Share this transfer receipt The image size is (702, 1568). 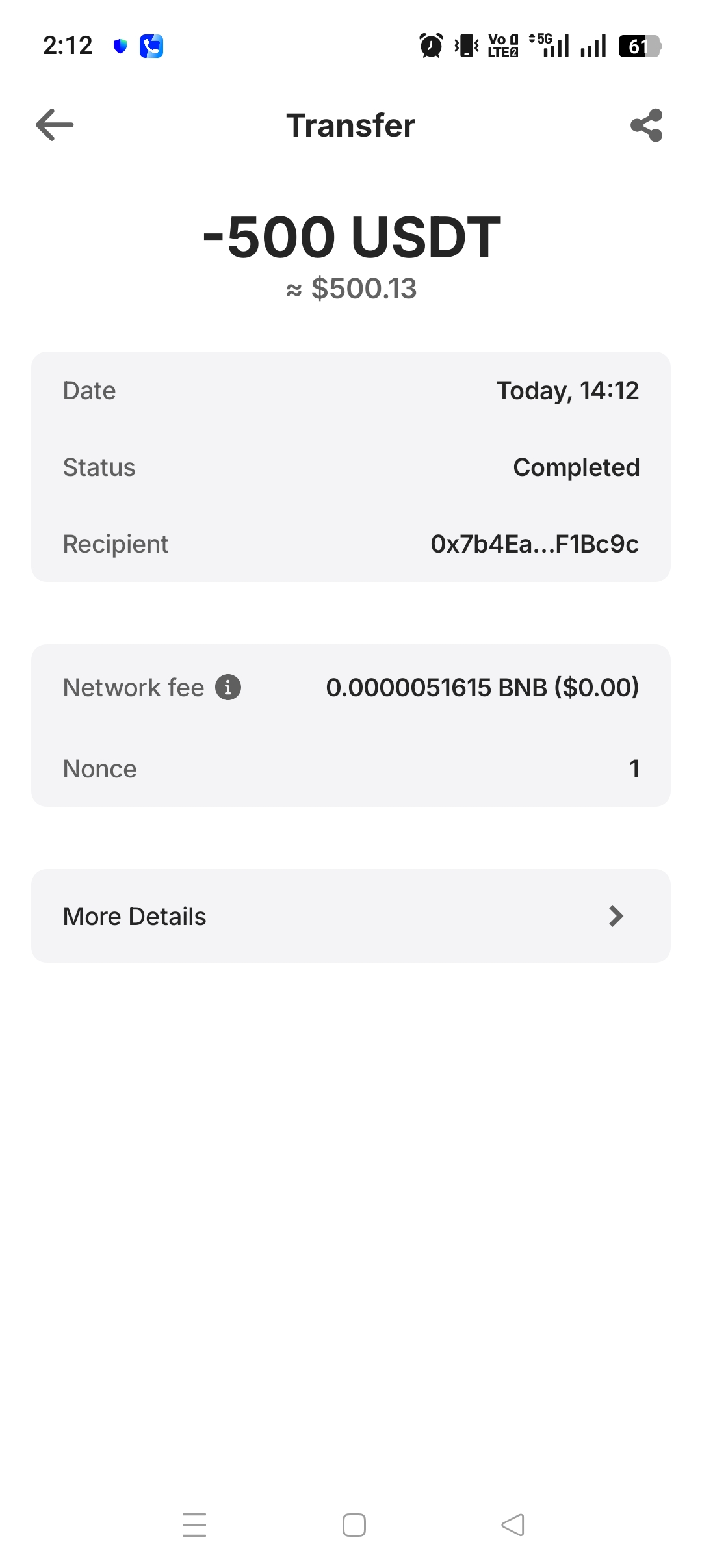coord(646,125)
